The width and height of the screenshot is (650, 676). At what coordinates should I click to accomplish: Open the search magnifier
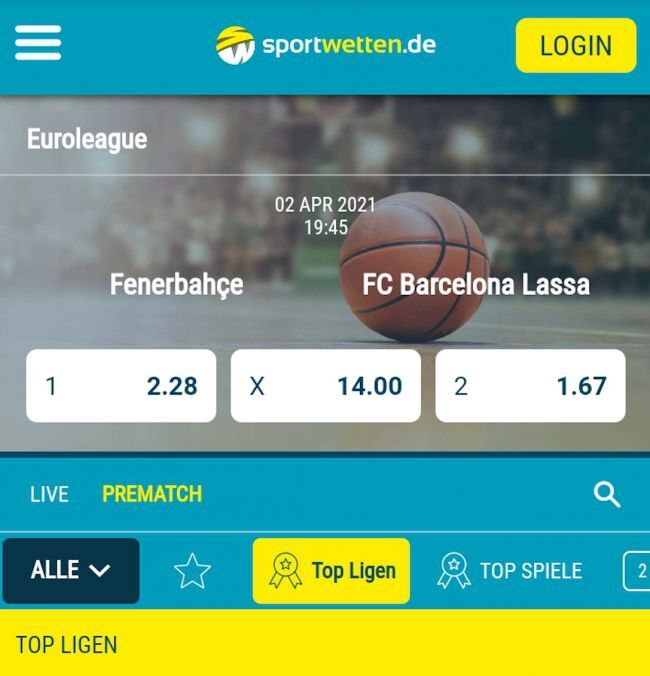[606, 494]
